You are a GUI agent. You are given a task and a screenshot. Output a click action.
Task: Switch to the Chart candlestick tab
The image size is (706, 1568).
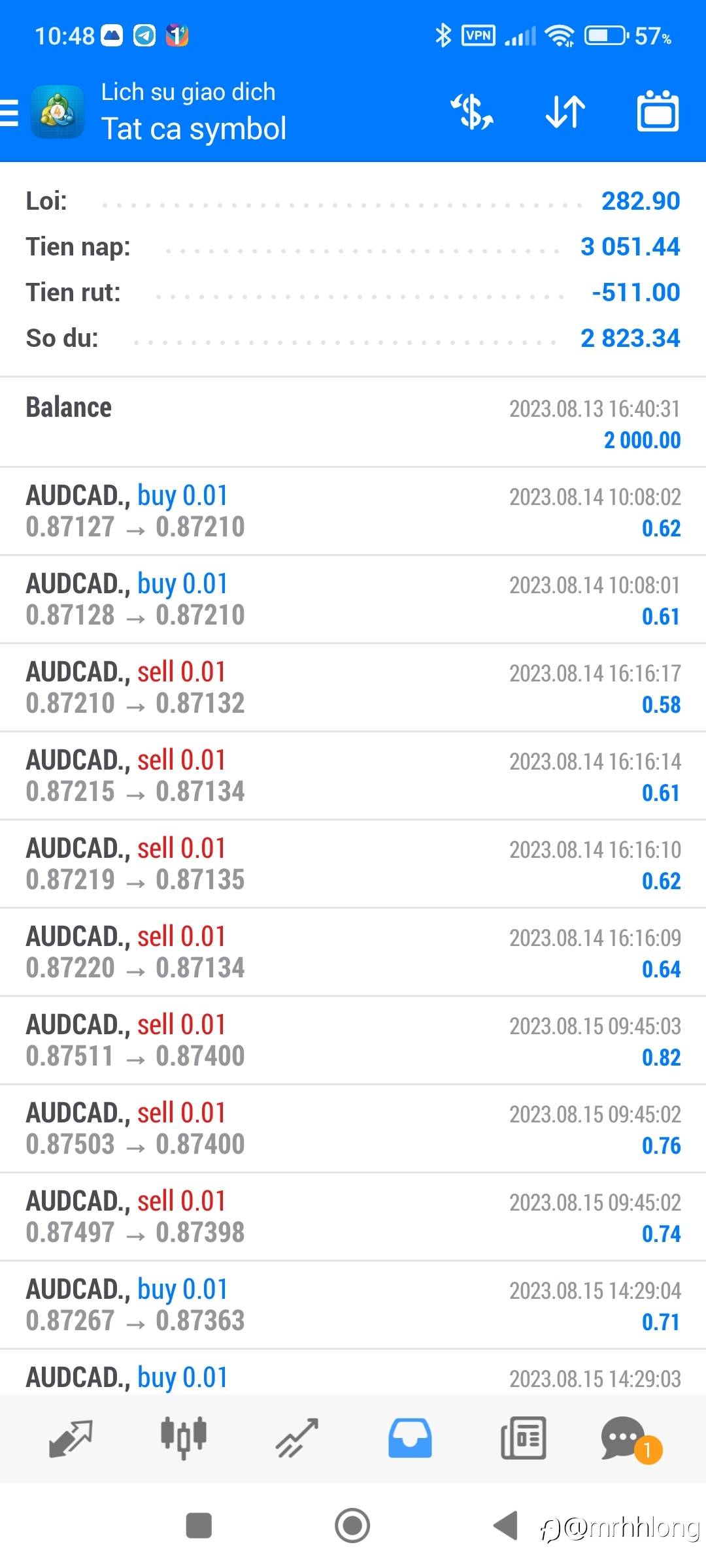tap(184, 1439)
